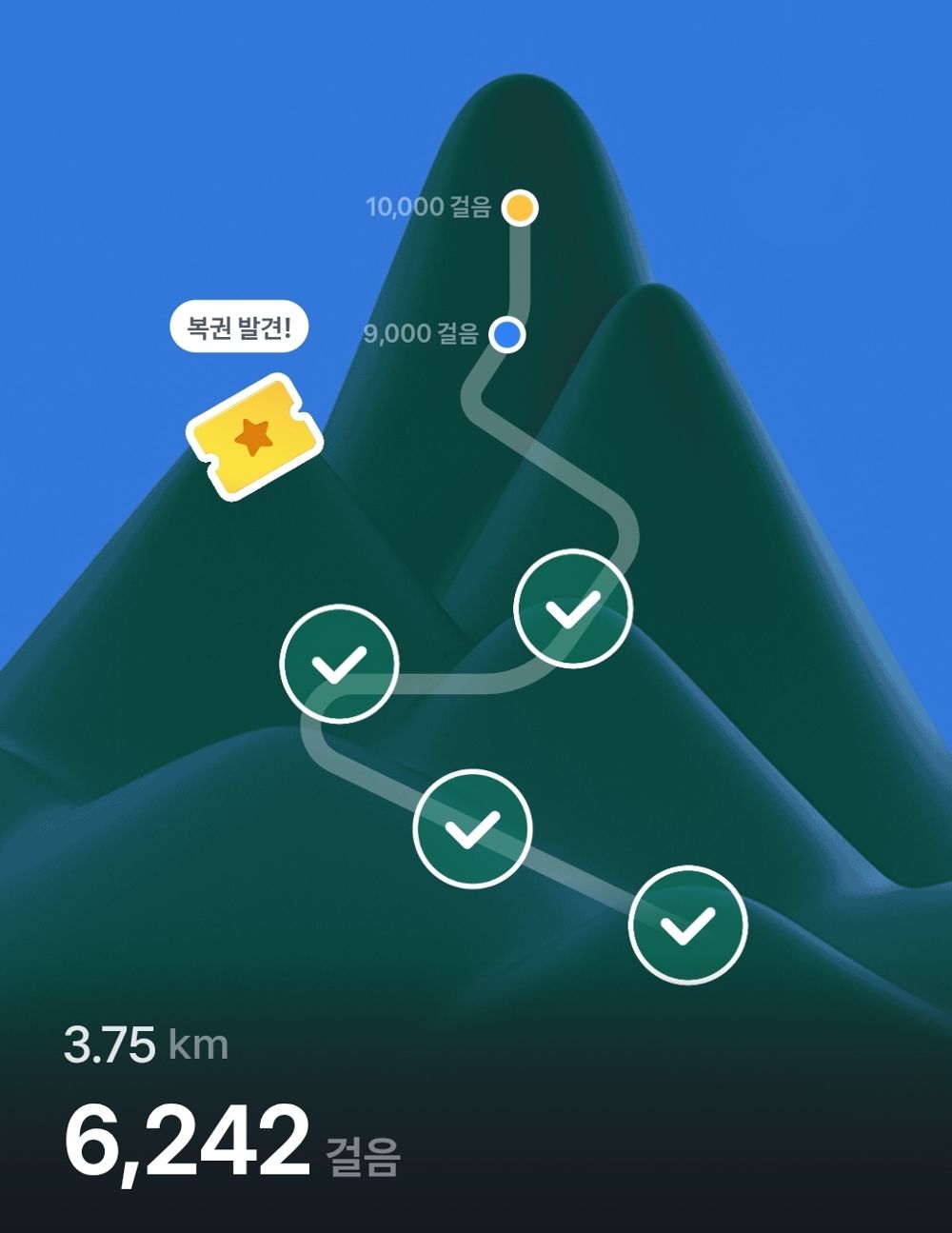Viewport: 952px width, 1233px height.
Task: Select the 10,000 걸음 yellow milestone dot
Action: 519,206
